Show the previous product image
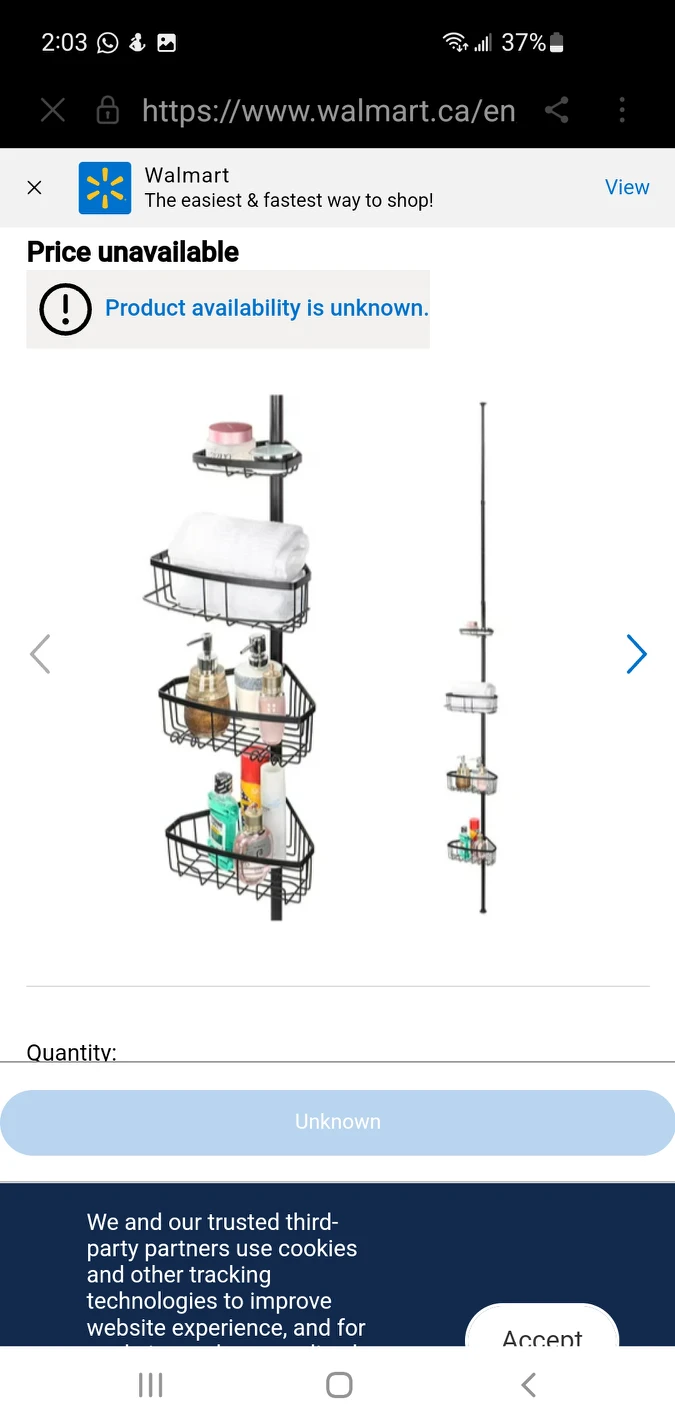The height and width of the screenshot is (1425, 675). pos(40,655)
